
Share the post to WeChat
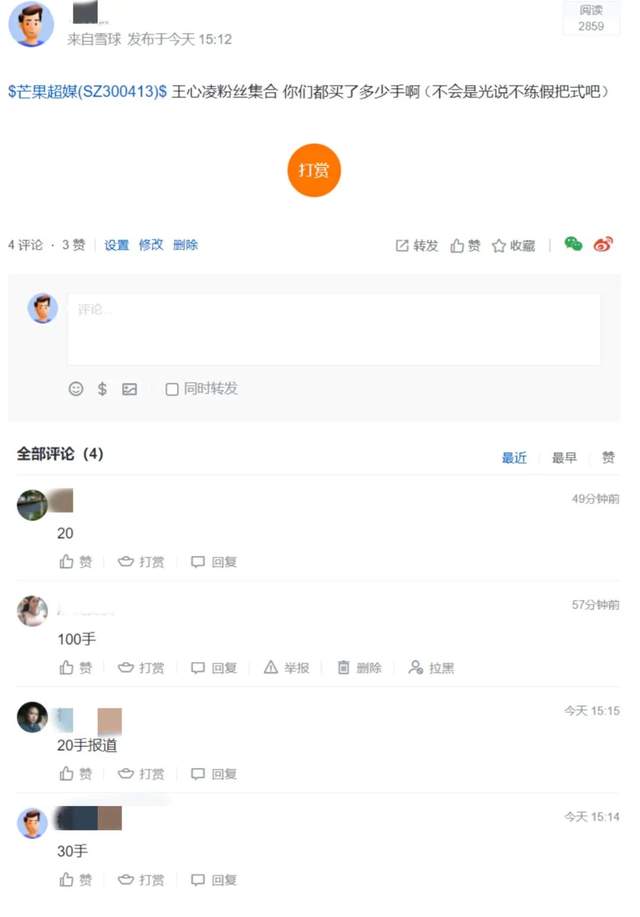point(573,244)
